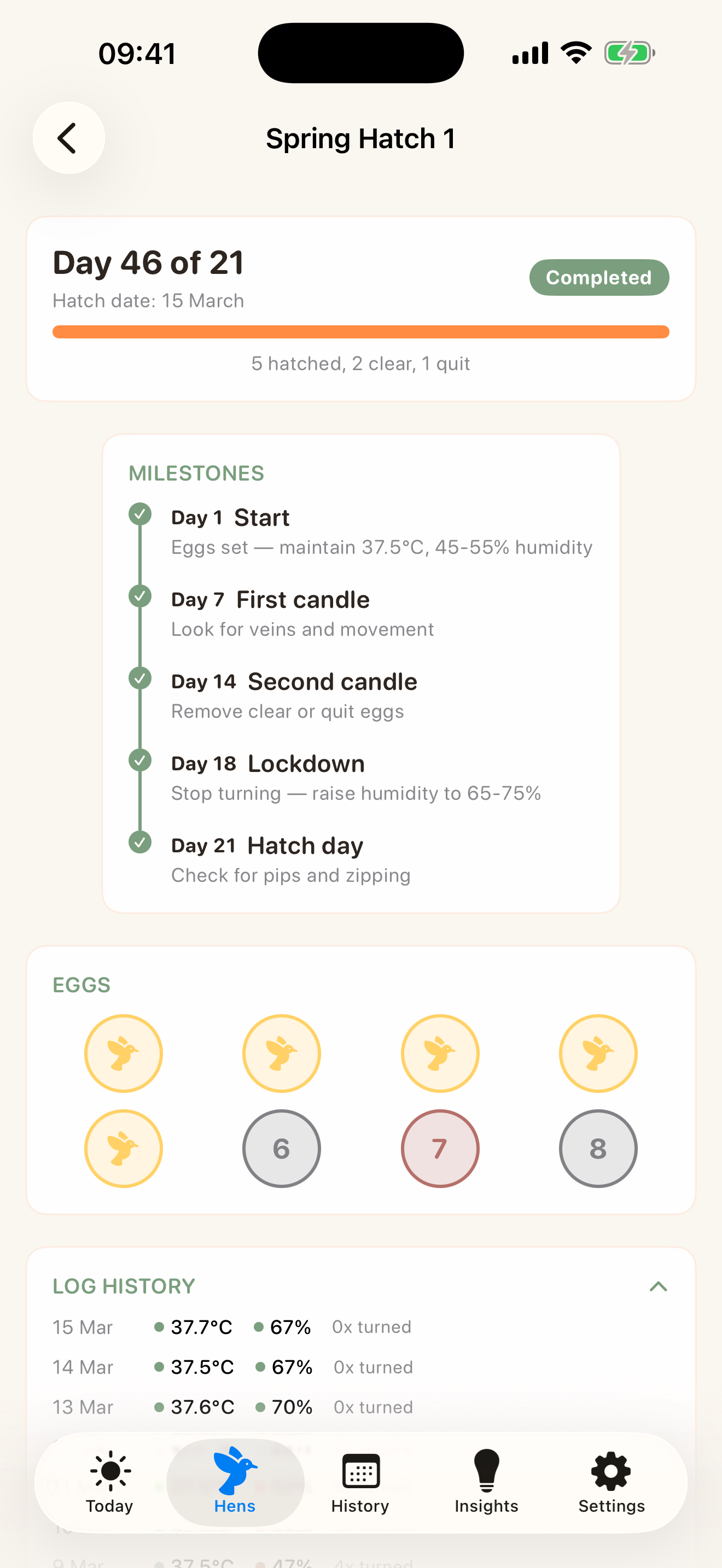
Task: Tap the Day 1 Start milestone checkmark
Action: tap(141, 514)
